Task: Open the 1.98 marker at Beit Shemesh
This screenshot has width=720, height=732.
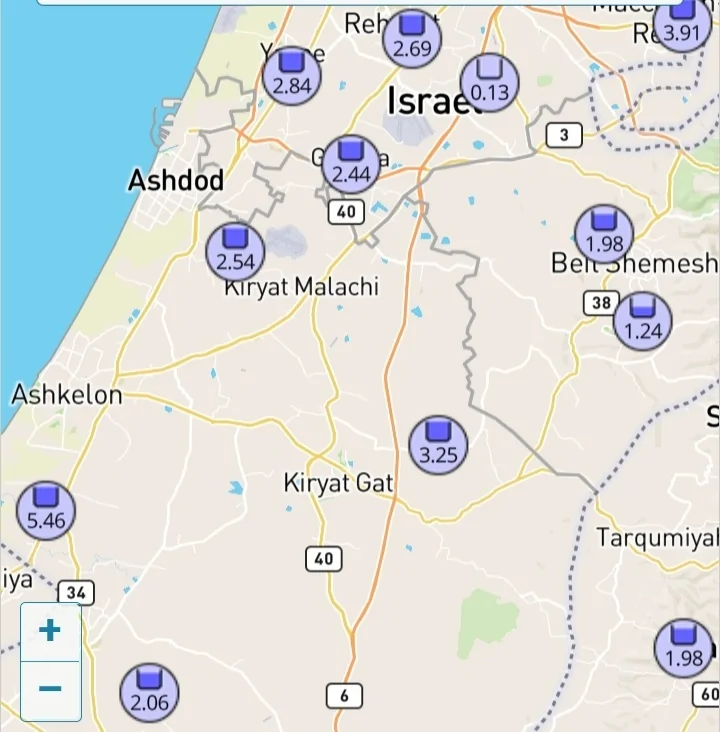Action: (604, 234)
